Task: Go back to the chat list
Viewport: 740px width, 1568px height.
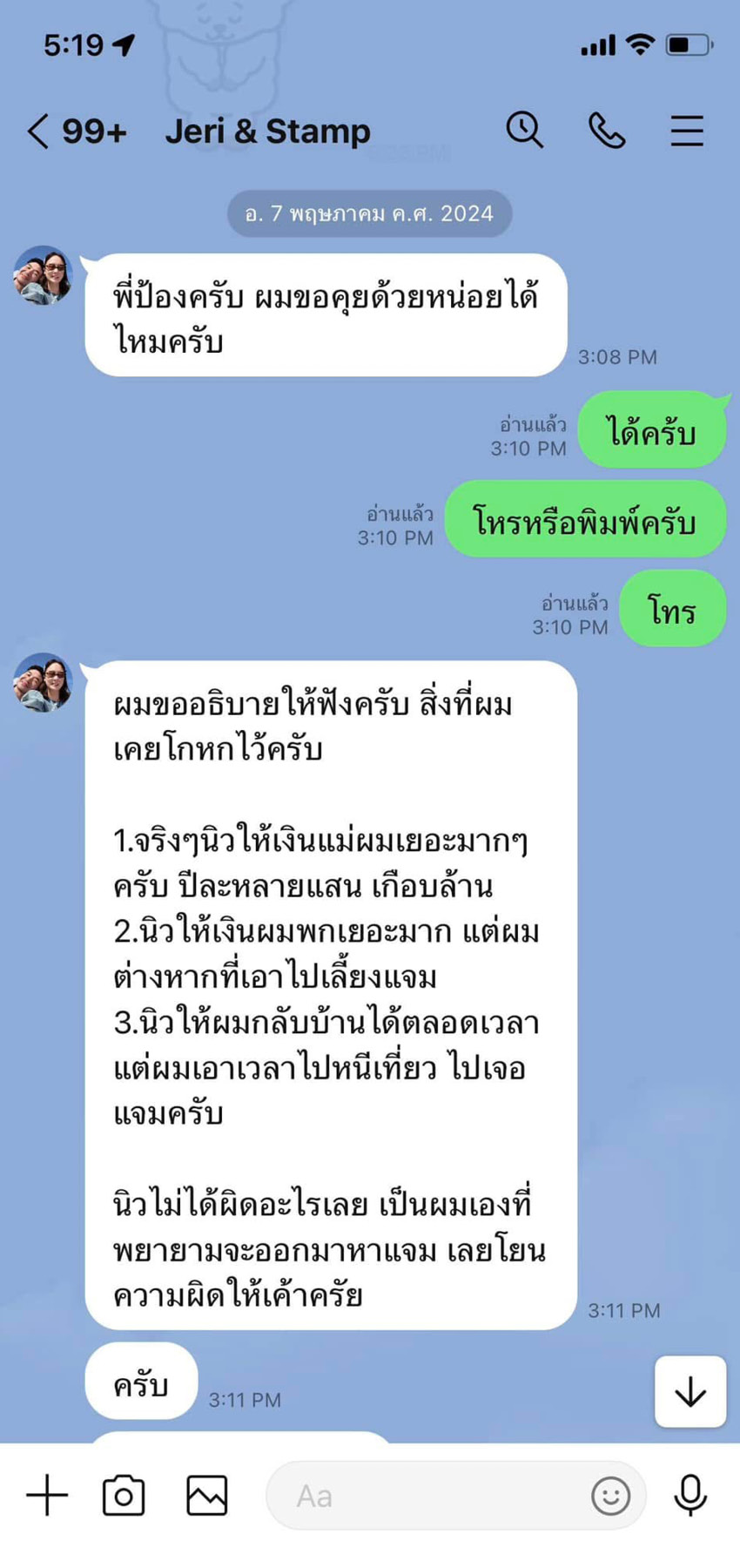Action: (x=38, y=132)
